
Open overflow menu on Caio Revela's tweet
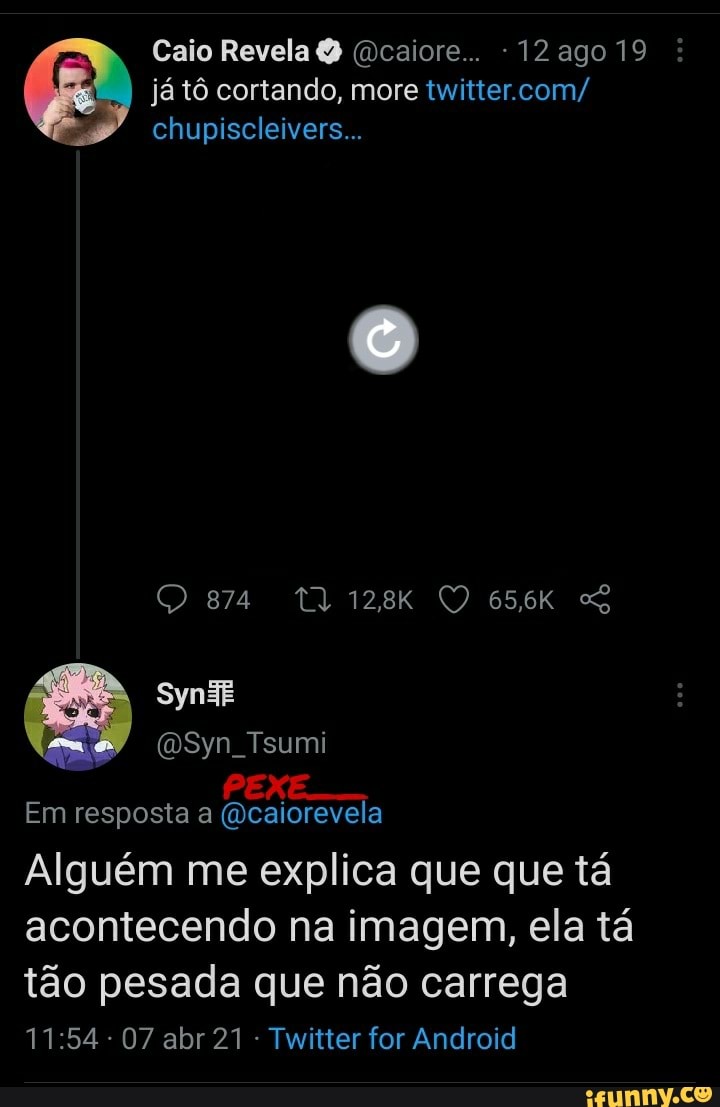680,50
